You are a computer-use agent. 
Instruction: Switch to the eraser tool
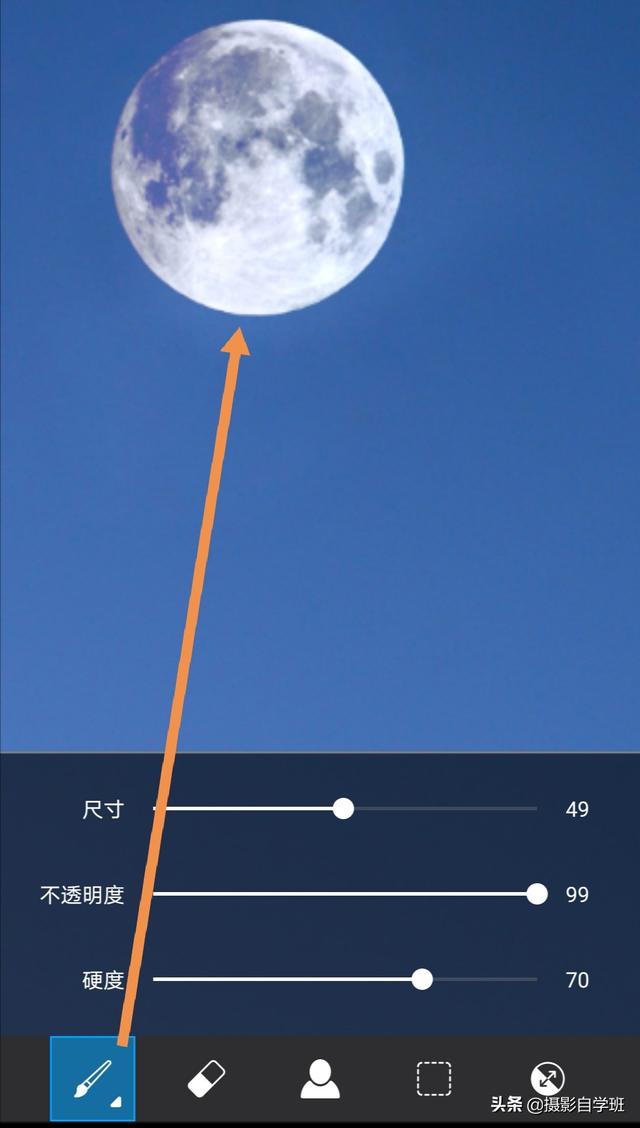pos(206,1079)
